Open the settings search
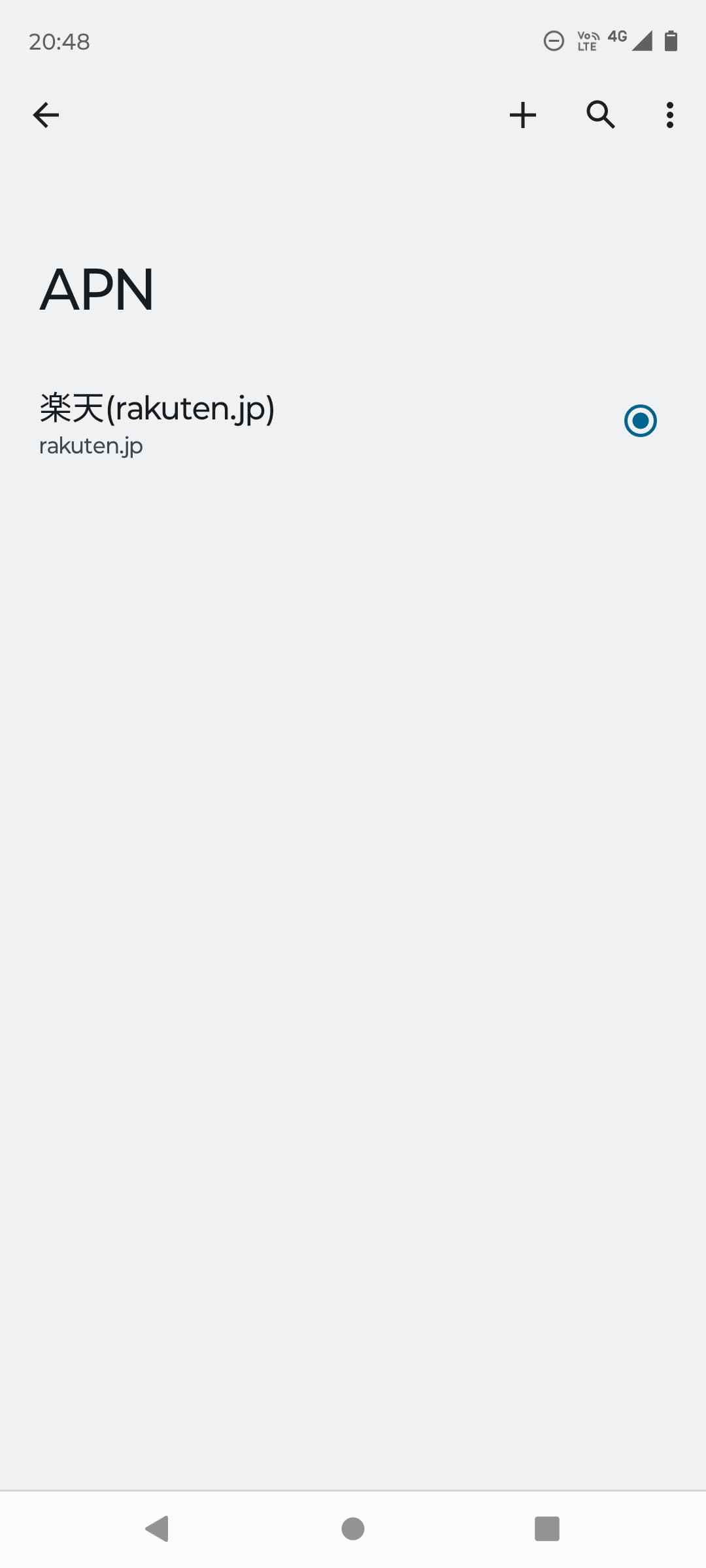The height and width of the screenshot is (1568, 706). click(x=600, y=115)
